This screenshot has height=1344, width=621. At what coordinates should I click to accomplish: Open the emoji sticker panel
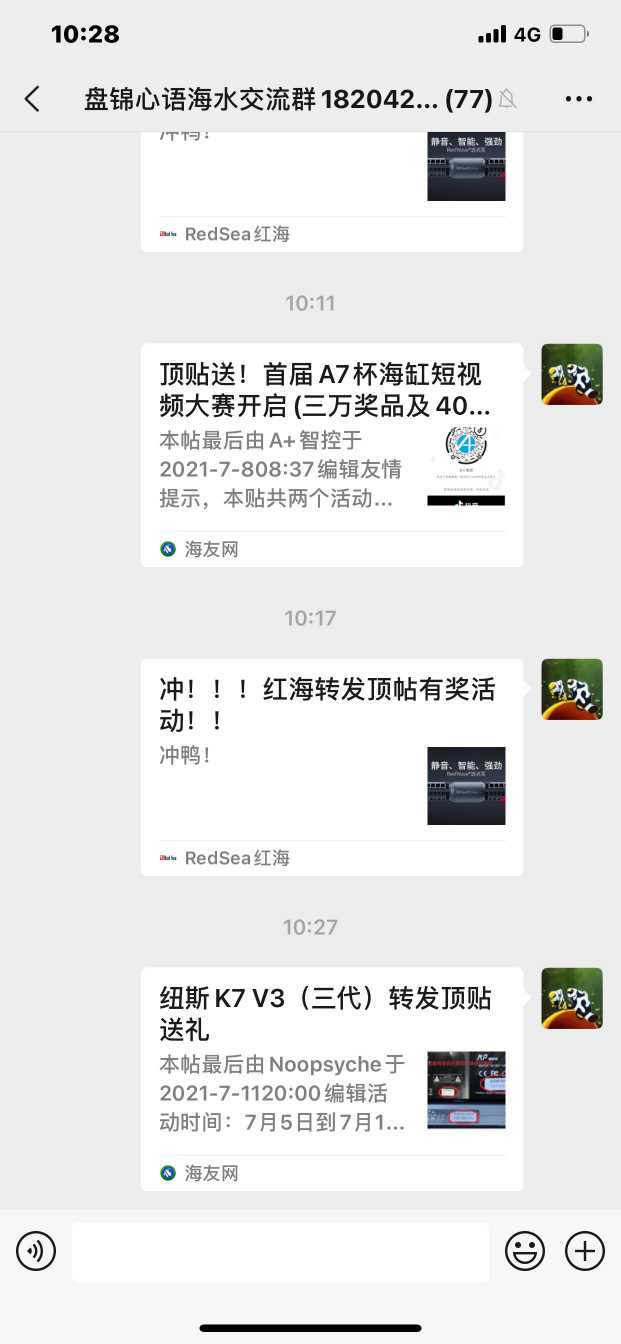coord(525,1251)
